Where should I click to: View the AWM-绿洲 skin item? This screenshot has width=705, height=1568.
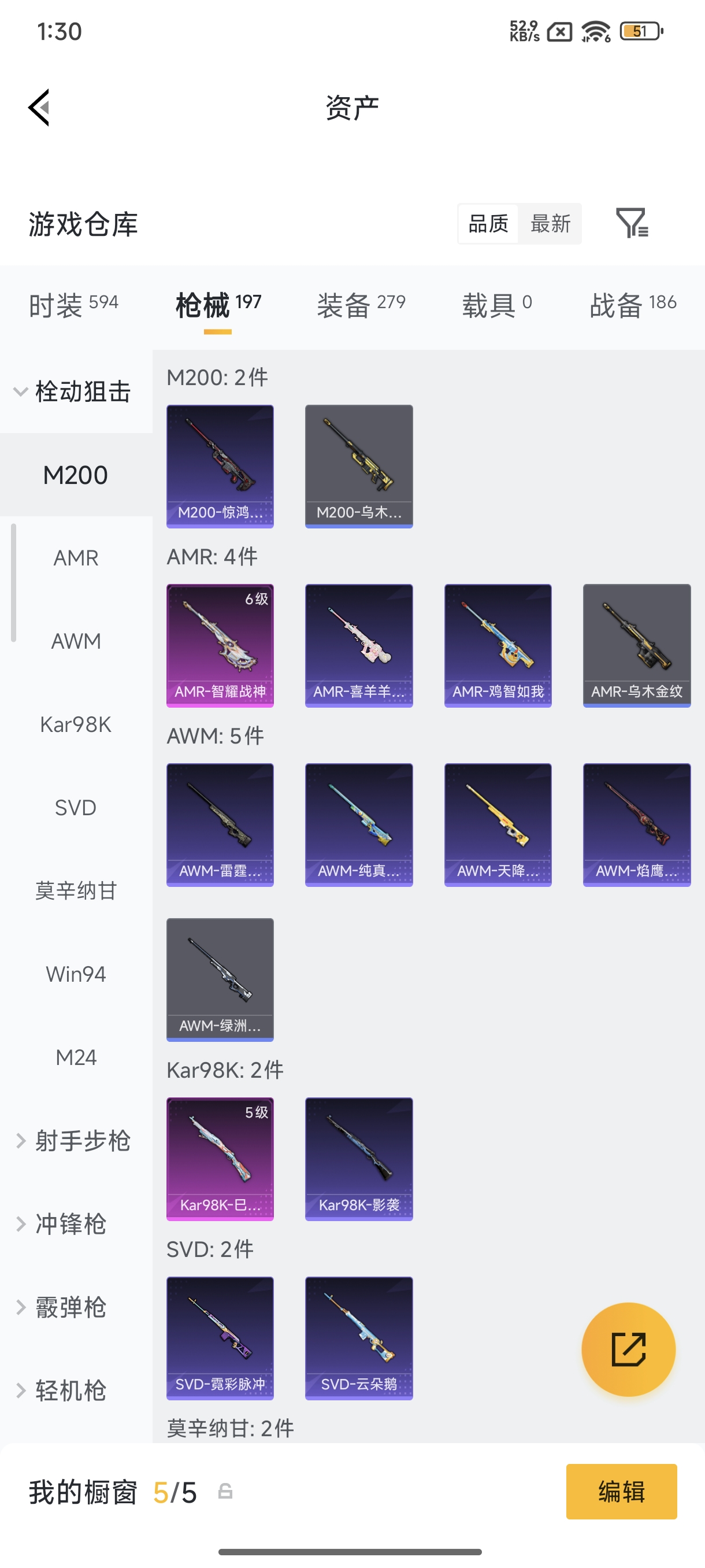(220, 979)
